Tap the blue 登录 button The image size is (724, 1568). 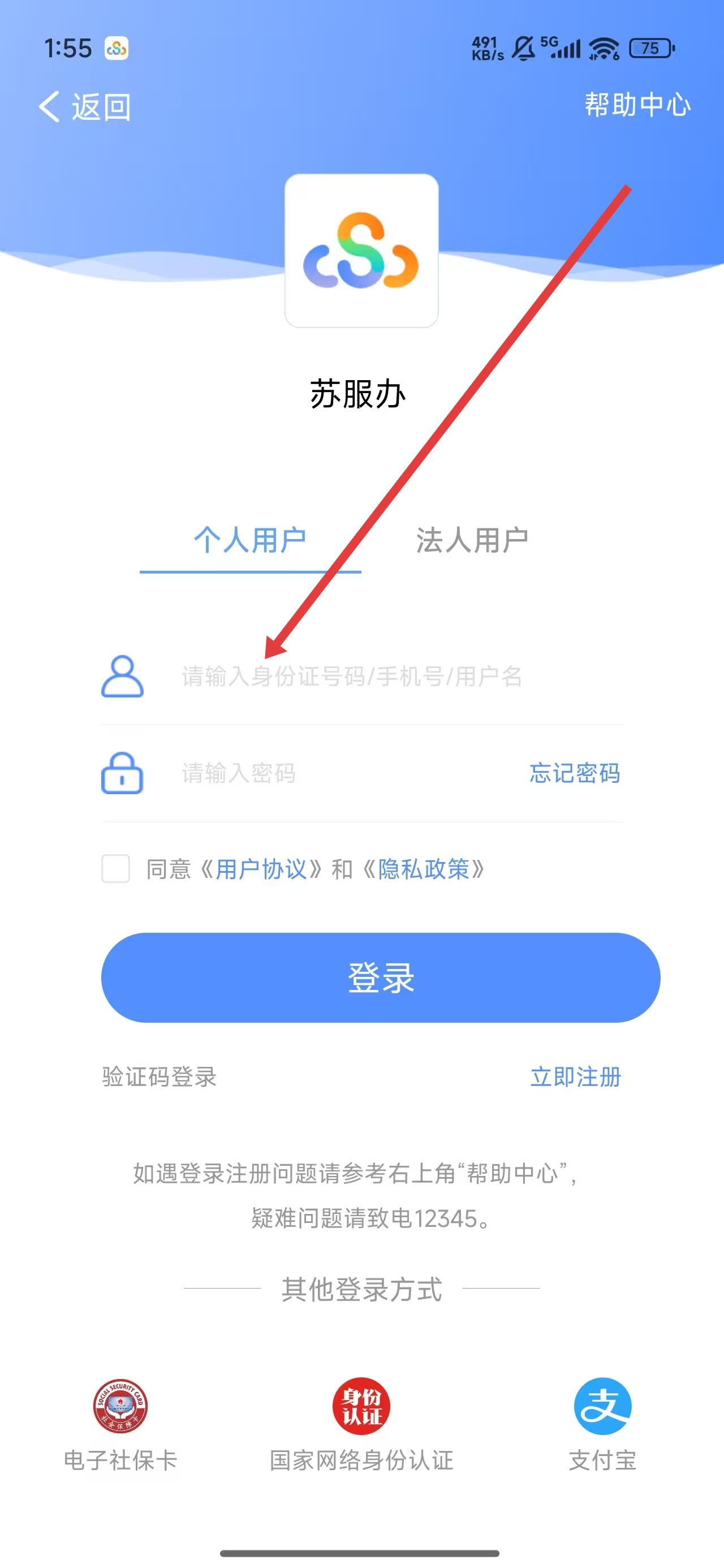click(x=381, y=977)
